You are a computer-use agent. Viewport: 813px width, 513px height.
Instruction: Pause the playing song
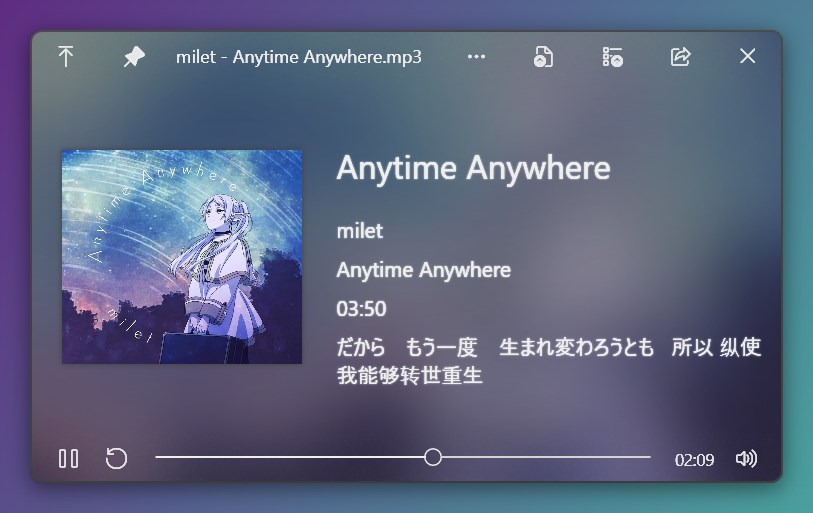click(x=68, y=458)
